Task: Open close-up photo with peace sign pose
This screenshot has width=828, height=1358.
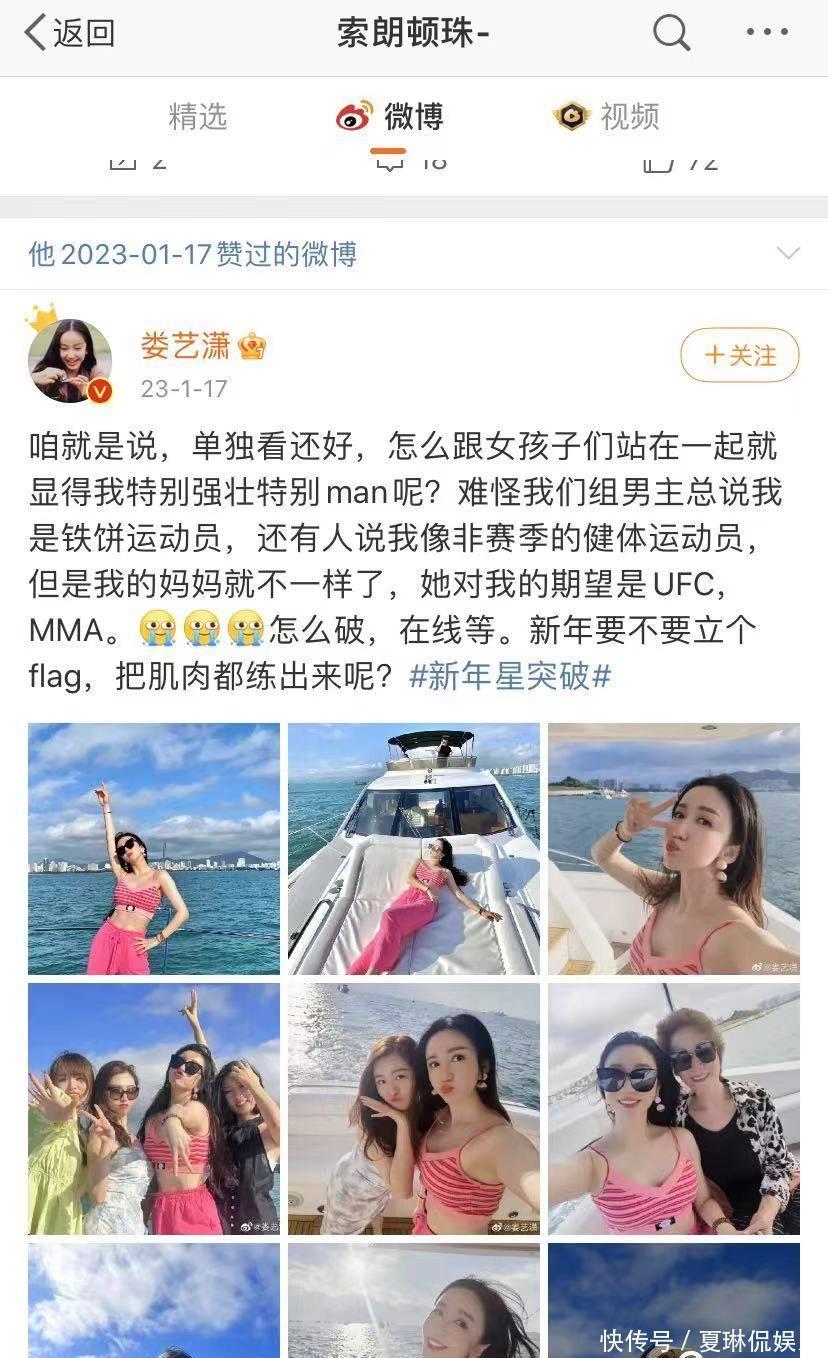Action: click(x=674, y=848)
